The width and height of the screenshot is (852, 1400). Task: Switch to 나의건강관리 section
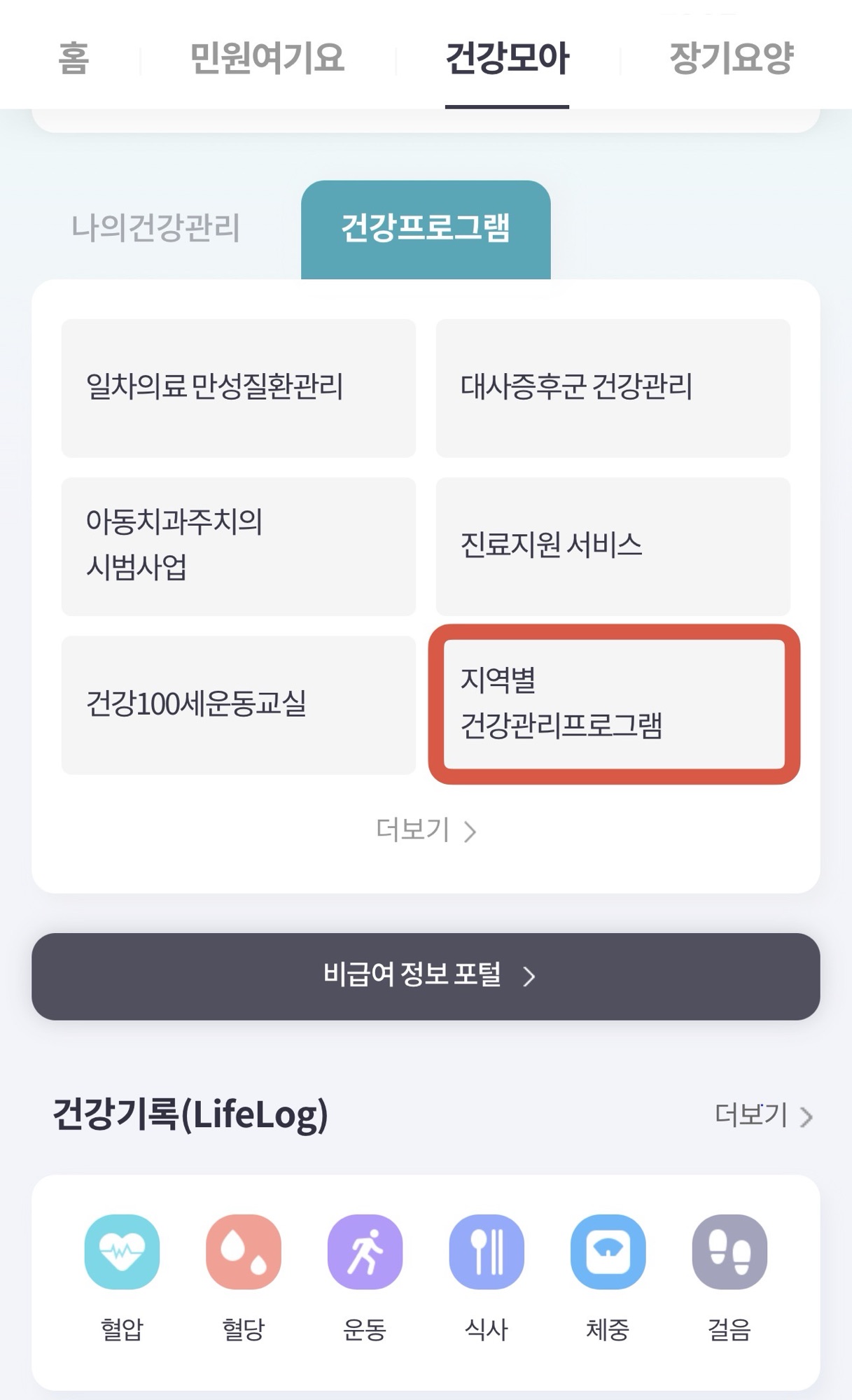tap(155, 228)
